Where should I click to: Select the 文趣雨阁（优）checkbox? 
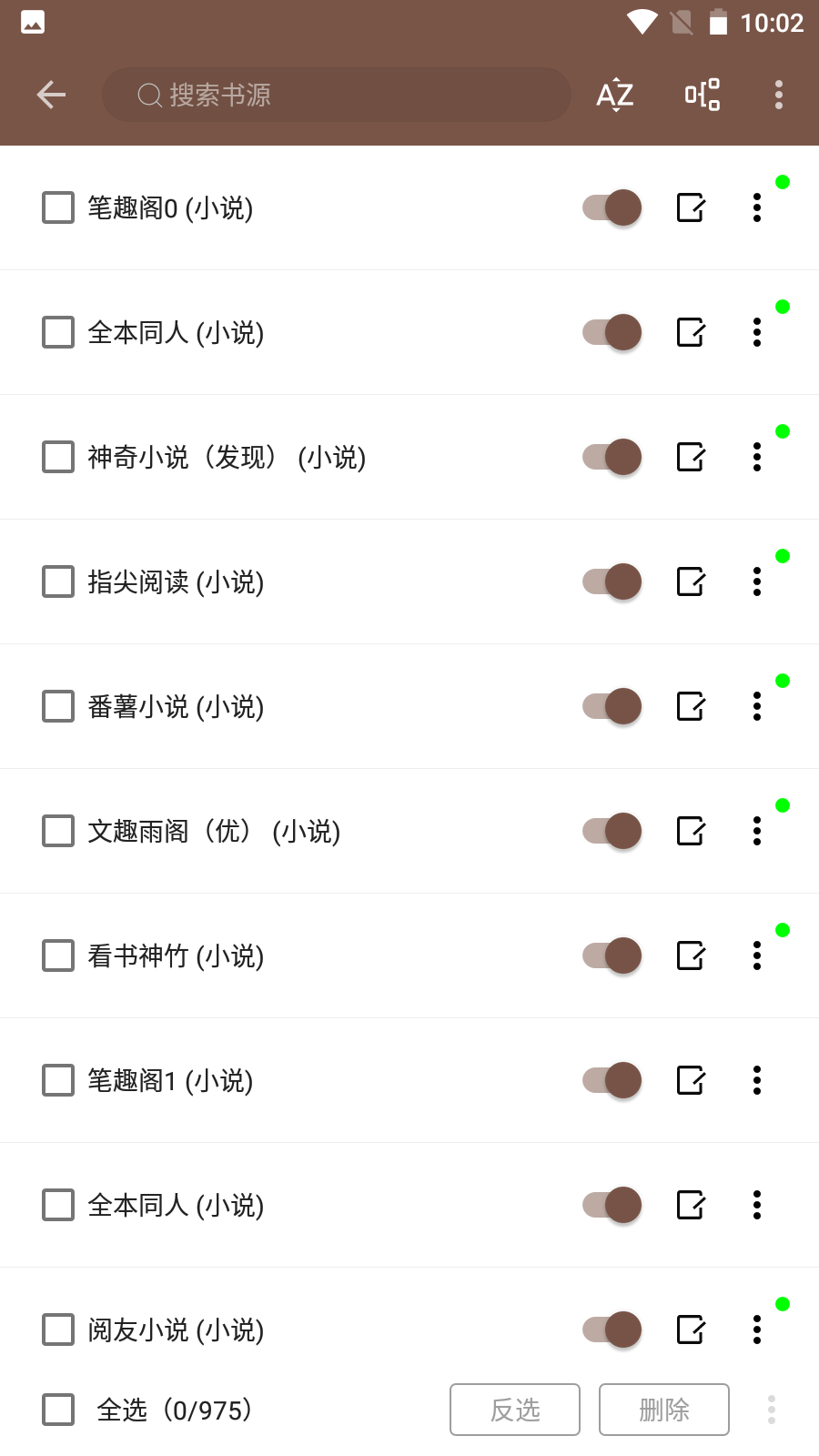click(x=58, y=831)
